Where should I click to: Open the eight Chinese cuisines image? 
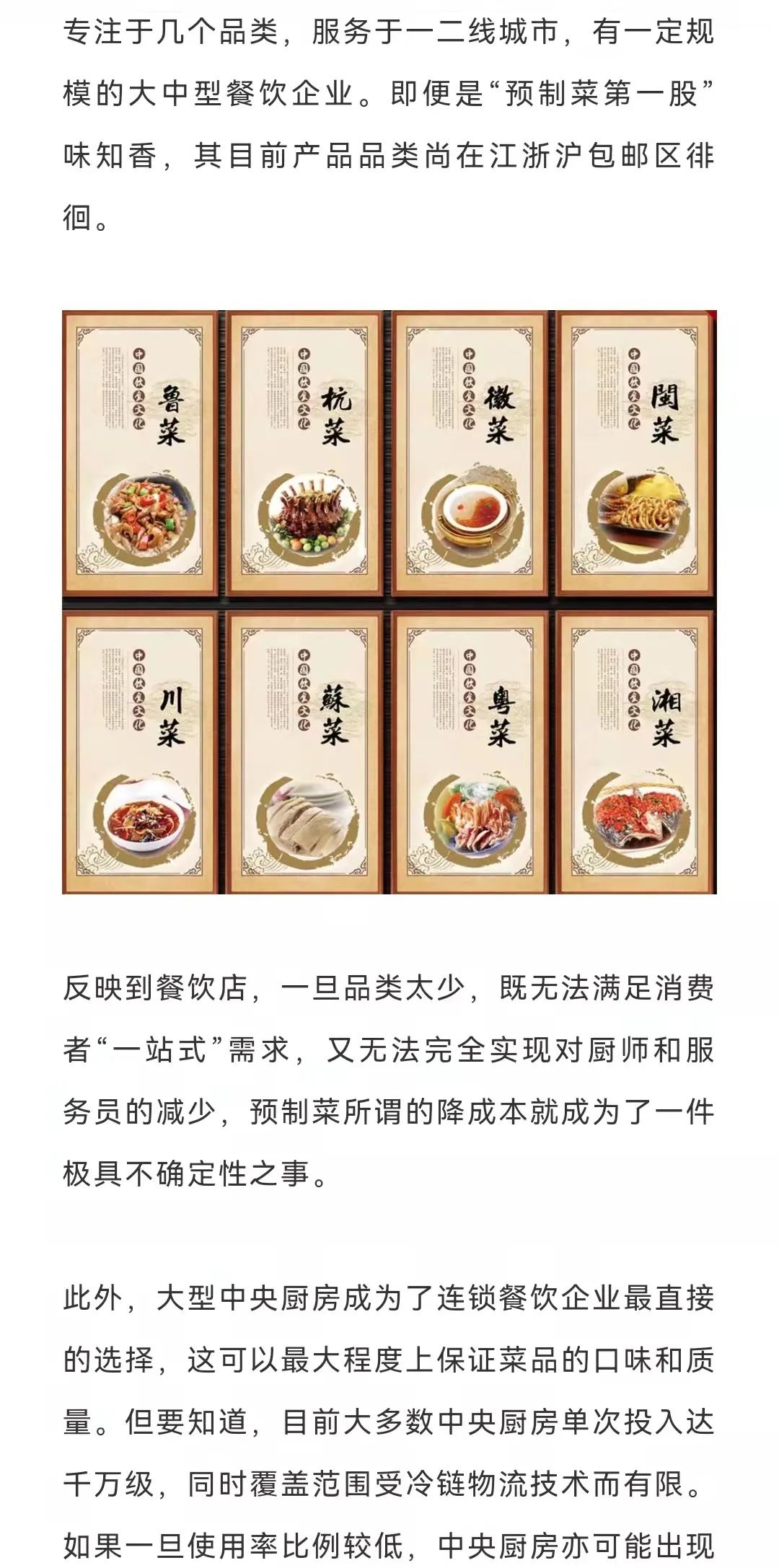389,602
